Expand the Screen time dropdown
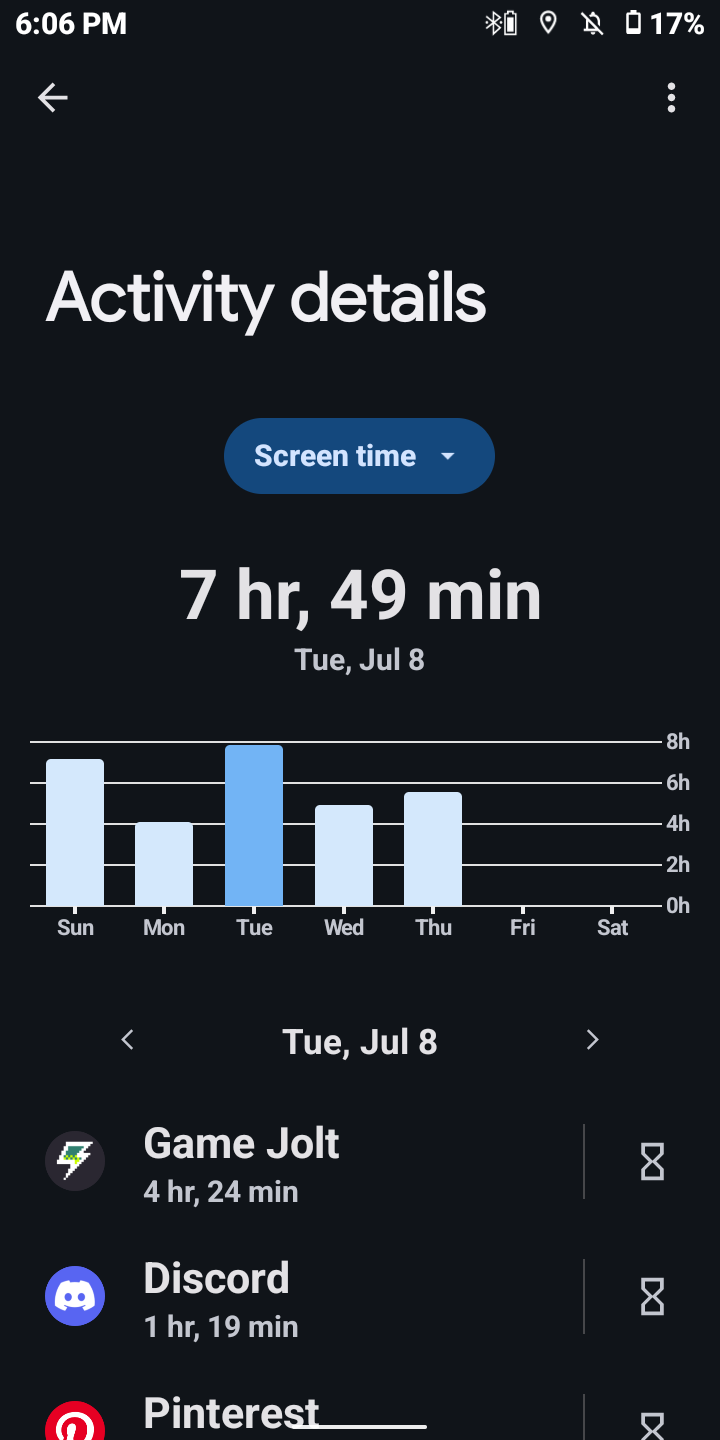The image size is (720, 1440). (x=359, y=456)
